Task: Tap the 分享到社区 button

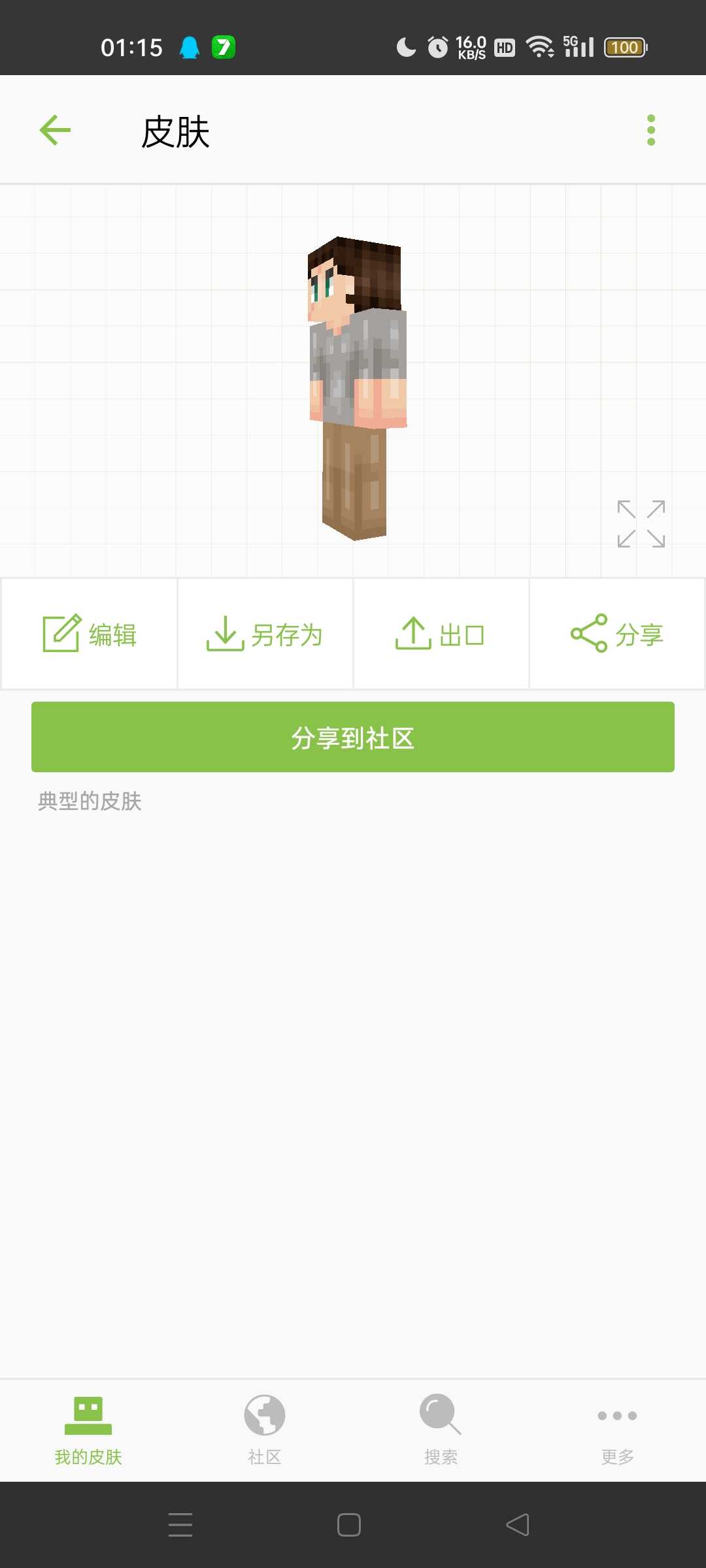Action: tap(353, 738)
